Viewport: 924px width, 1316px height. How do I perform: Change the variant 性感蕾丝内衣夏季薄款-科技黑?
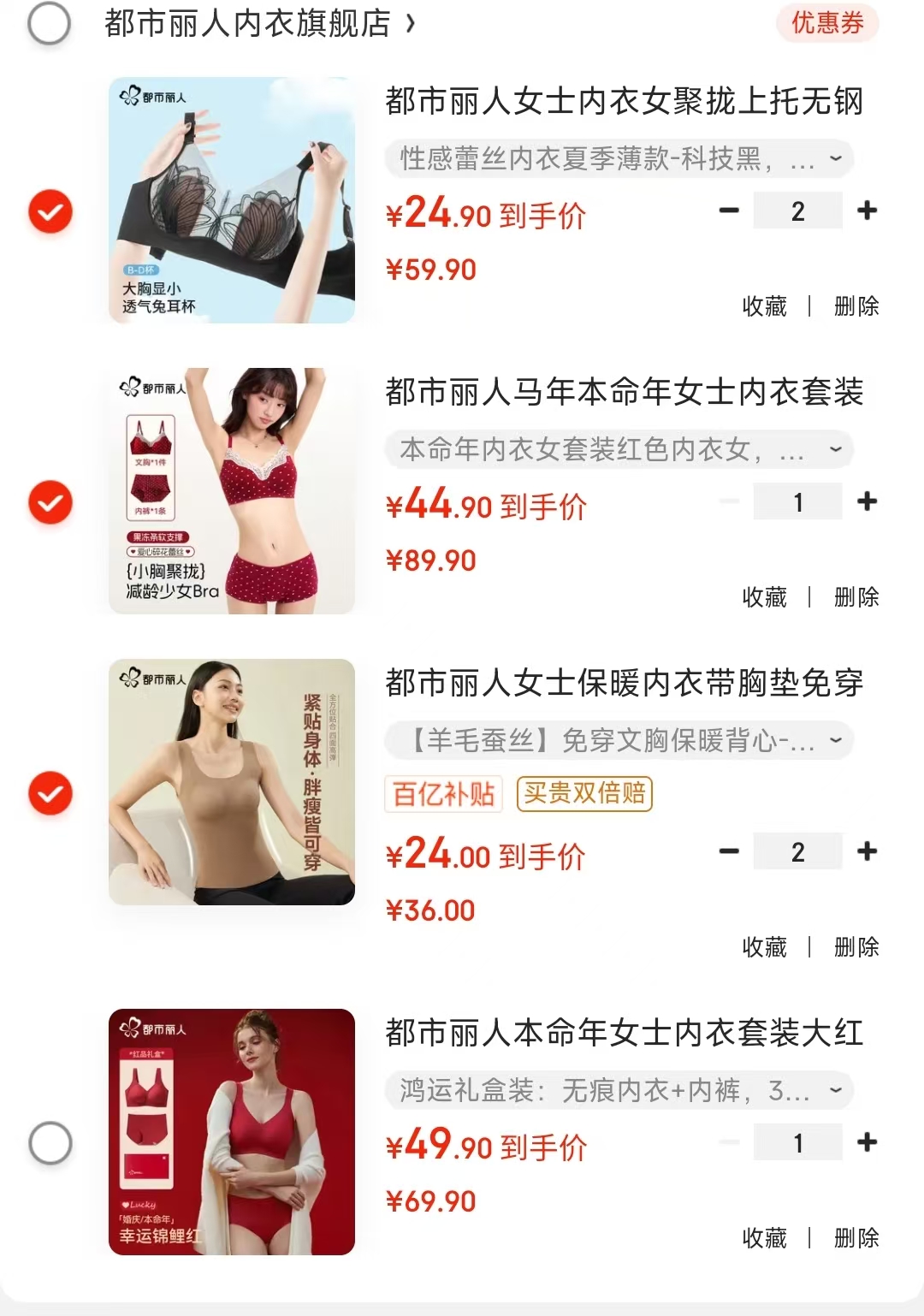click(619, 159)
